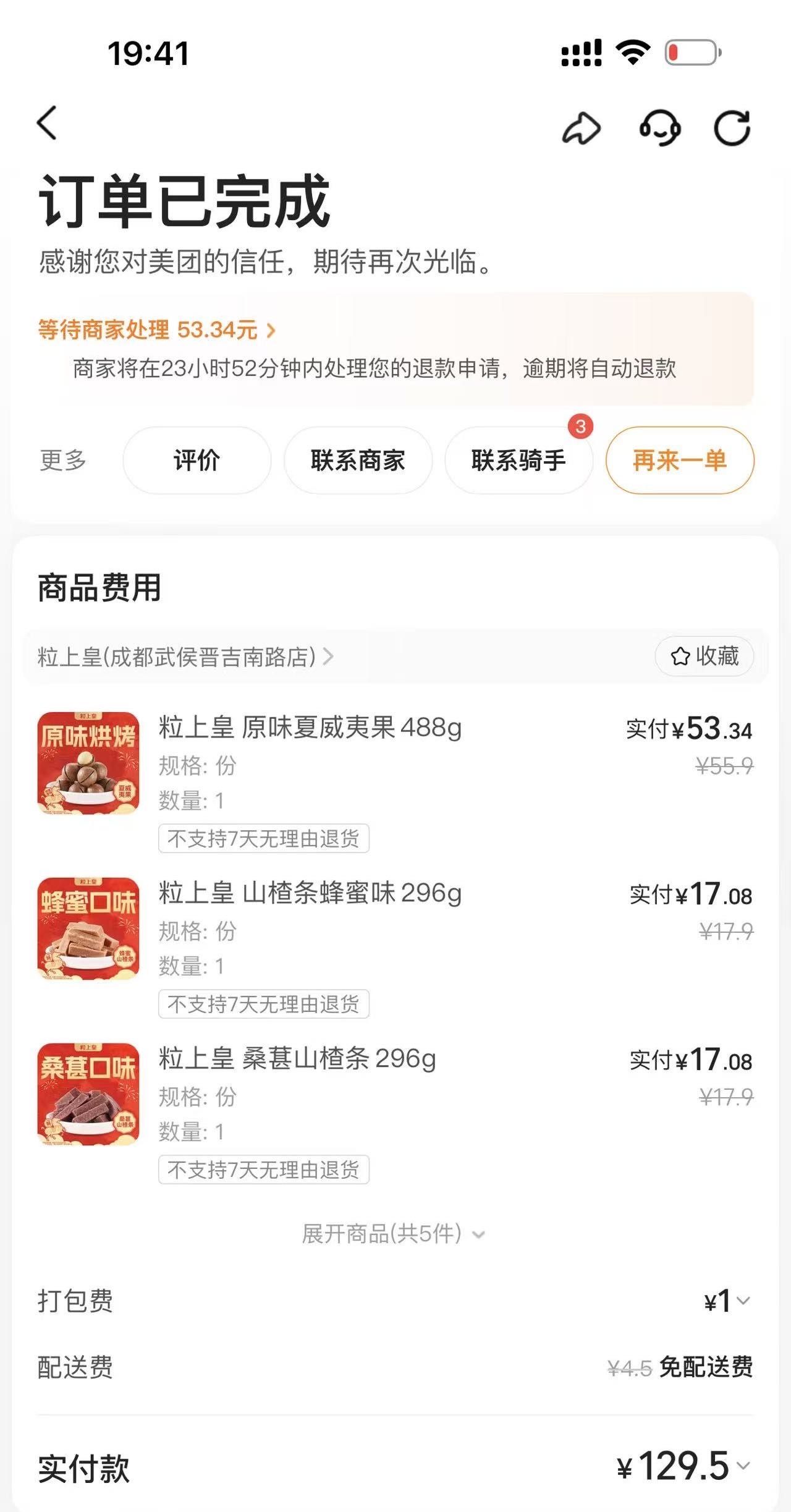Reorder with 再来一单

pos(680,461)
